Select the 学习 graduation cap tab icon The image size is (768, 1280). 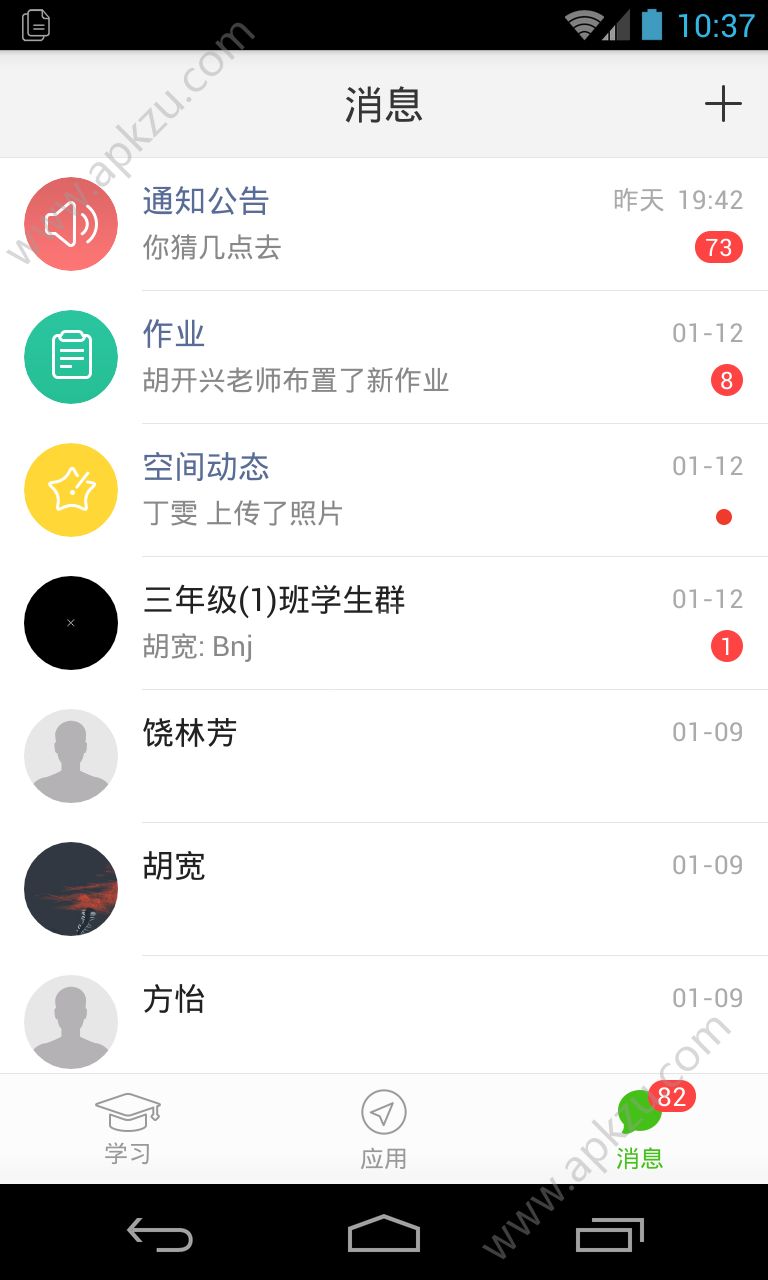point(128,1110)
